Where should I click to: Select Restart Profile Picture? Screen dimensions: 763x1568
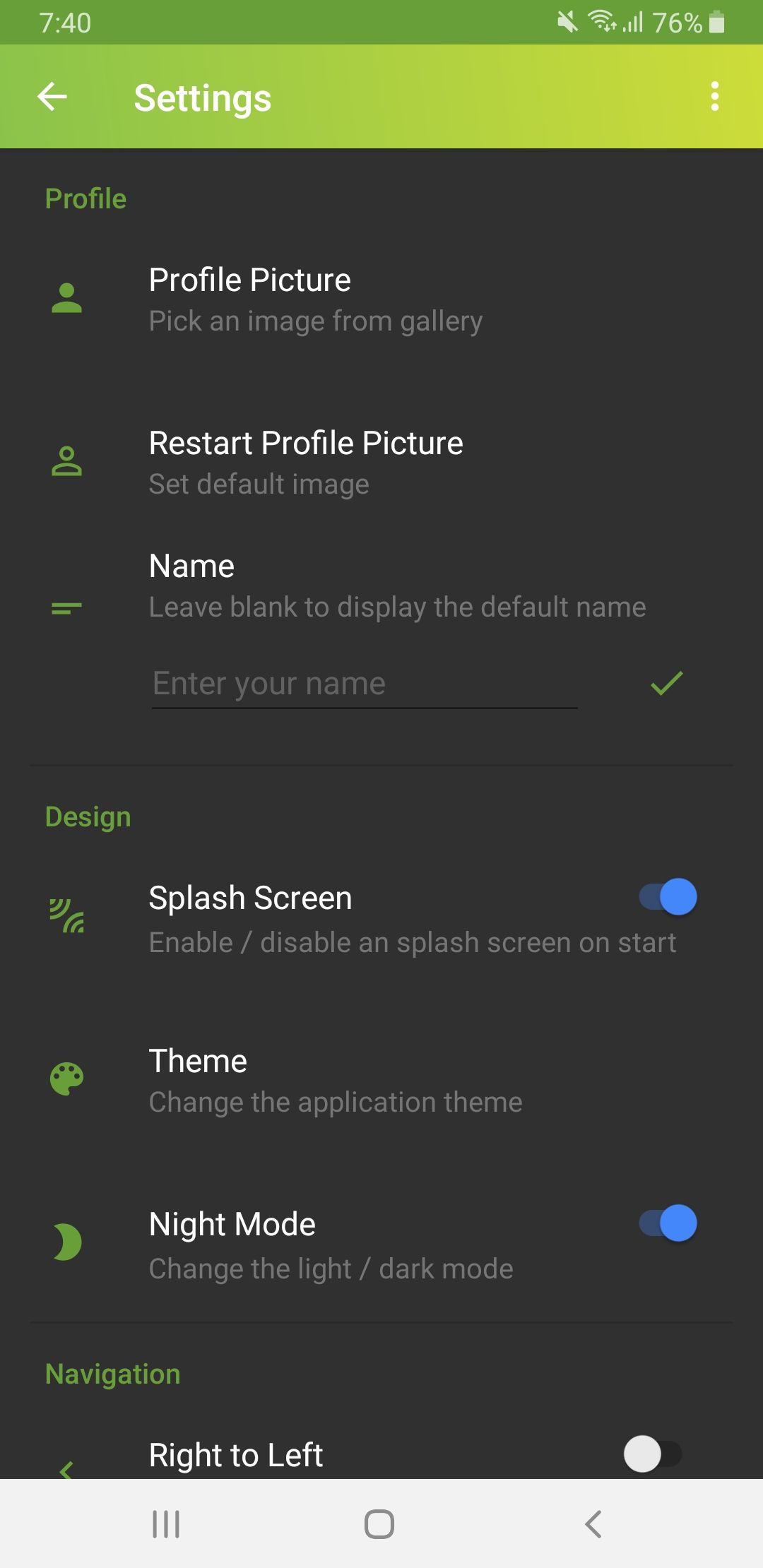point(381,463)
